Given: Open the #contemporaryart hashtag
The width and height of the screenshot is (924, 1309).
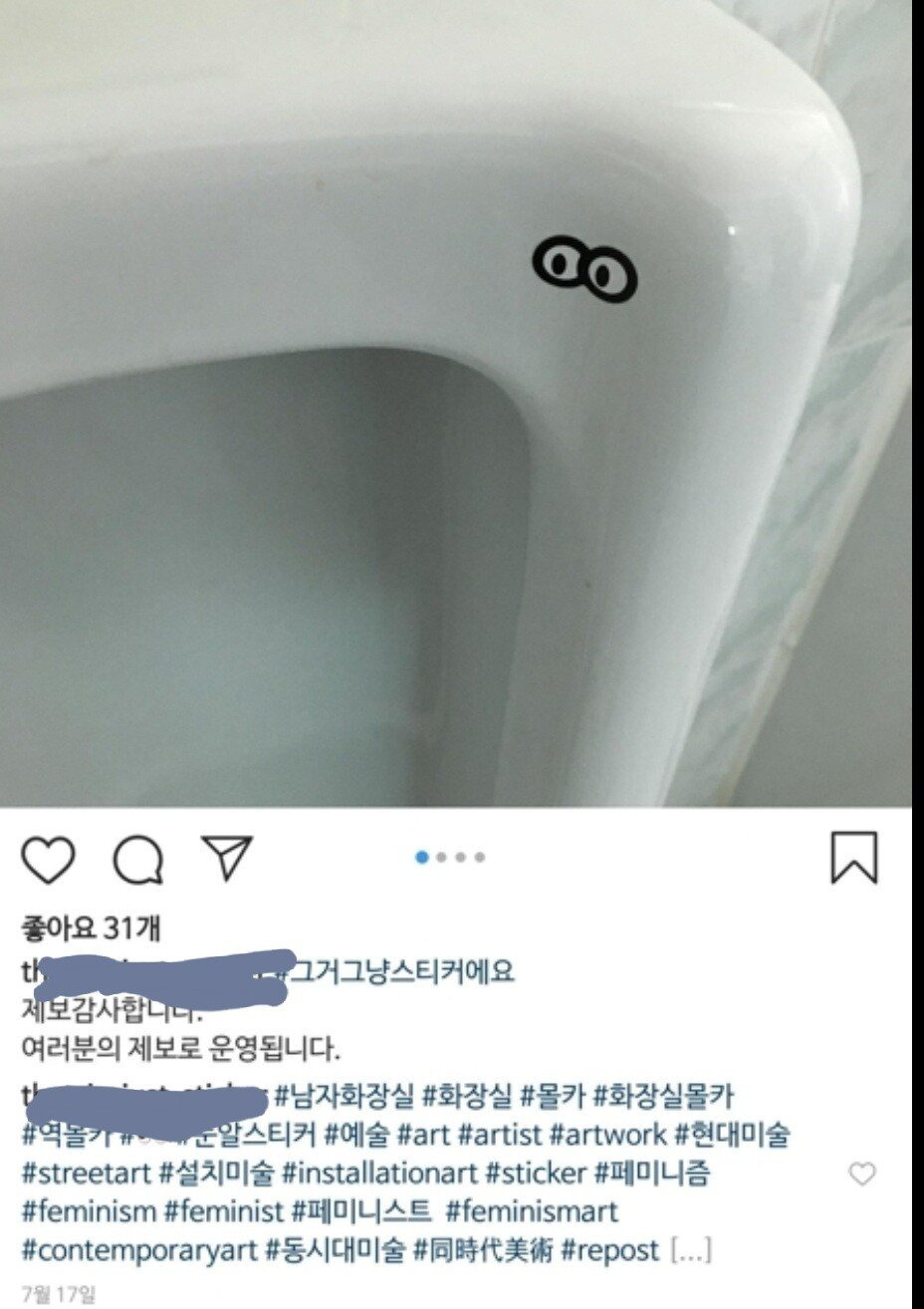Looking at the screenshot, I should click(139, 1249).
